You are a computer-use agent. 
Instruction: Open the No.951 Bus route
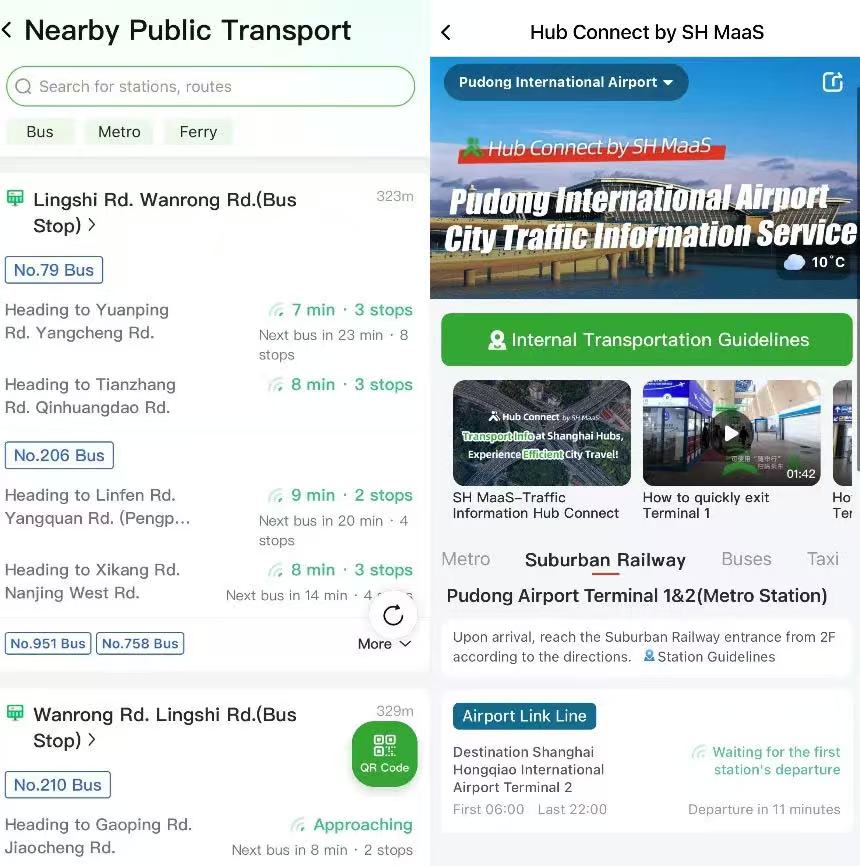48,643
